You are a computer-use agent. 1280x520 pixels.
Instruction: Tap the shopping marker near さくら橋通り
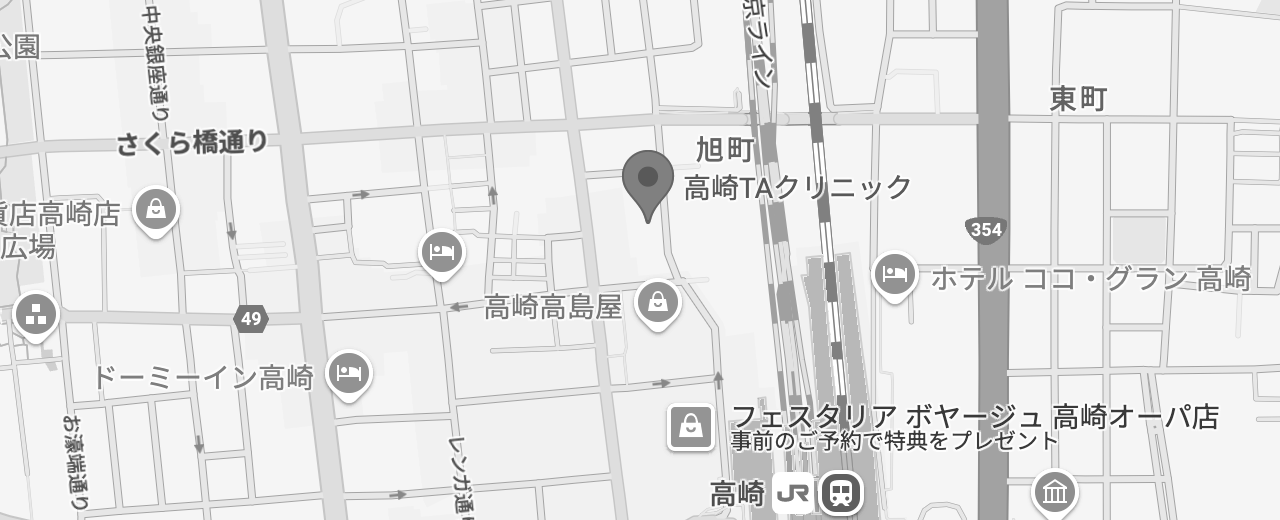pyautogui.click(x=156, y=209)
